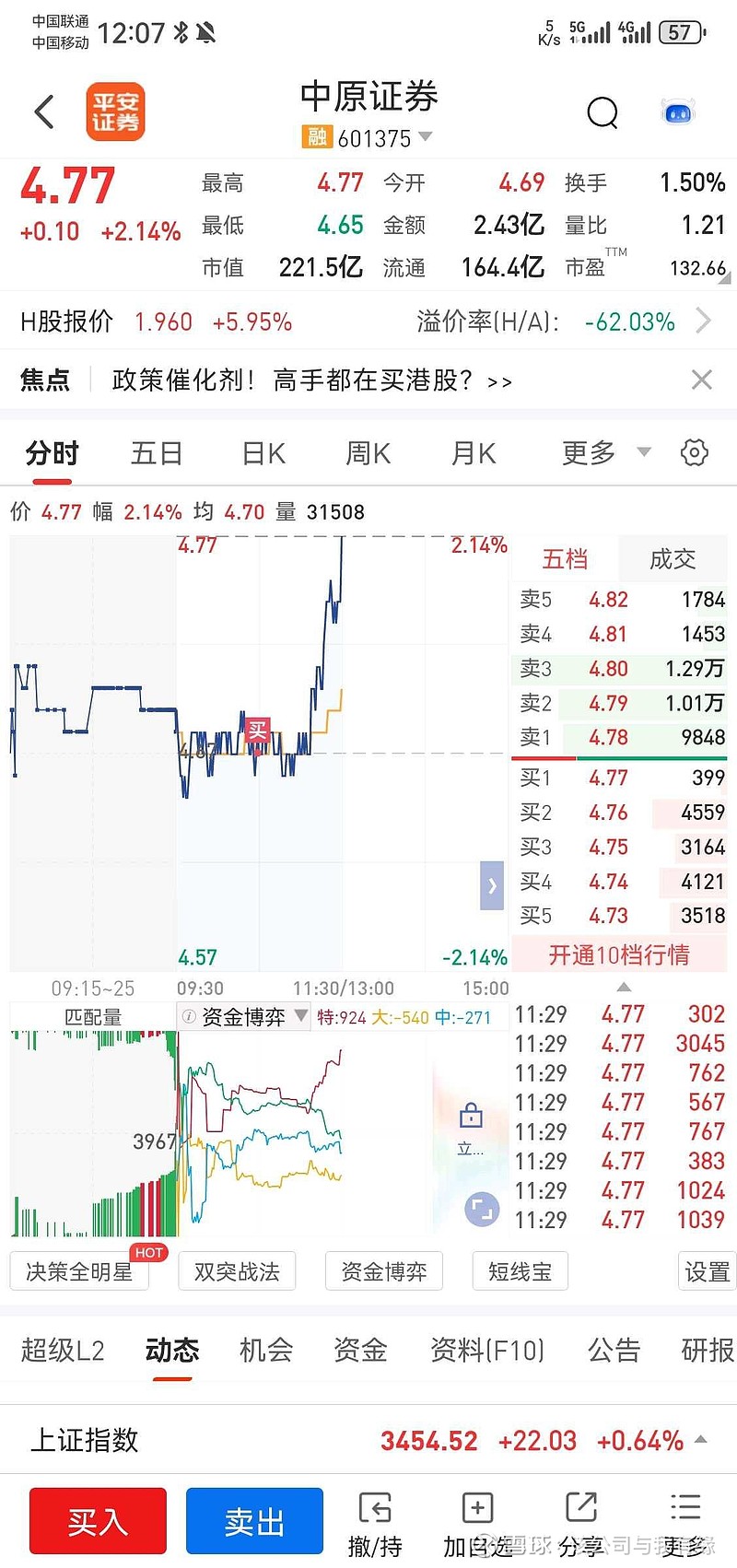Switch to the 成交 tab
The width and height of the screenshot is (737, 1568).
click(x=673, y=558)
